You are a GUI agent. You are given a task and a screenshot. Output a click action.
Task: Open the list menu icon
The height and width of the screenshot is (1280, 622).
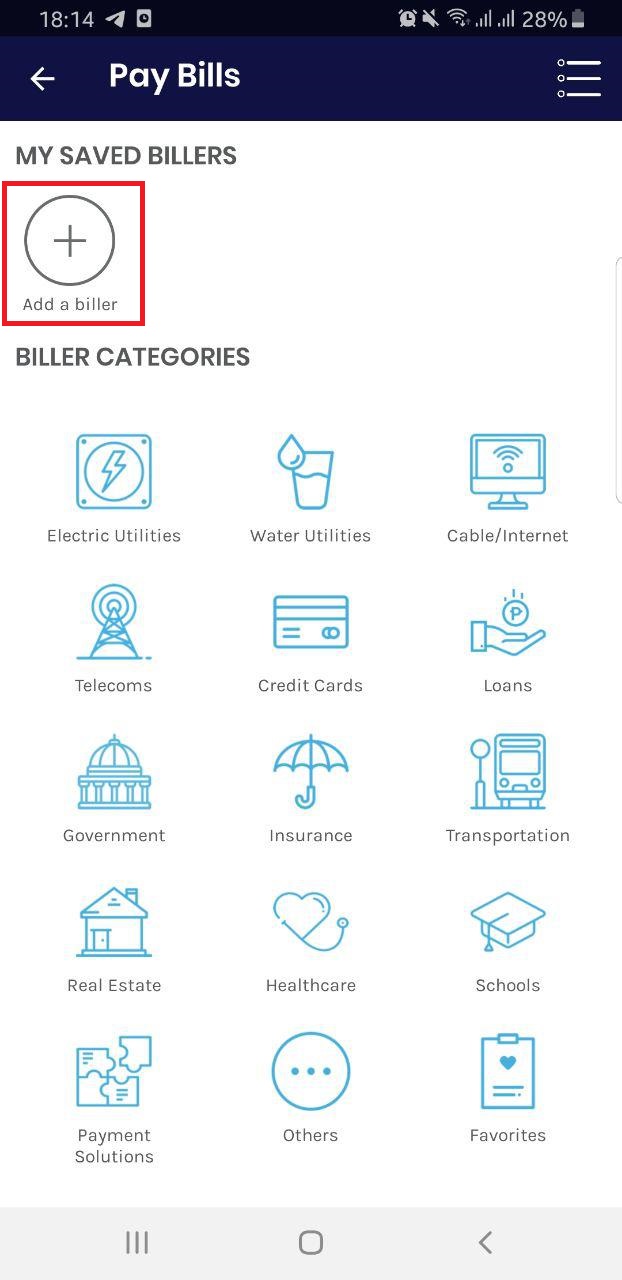point(579,78)
